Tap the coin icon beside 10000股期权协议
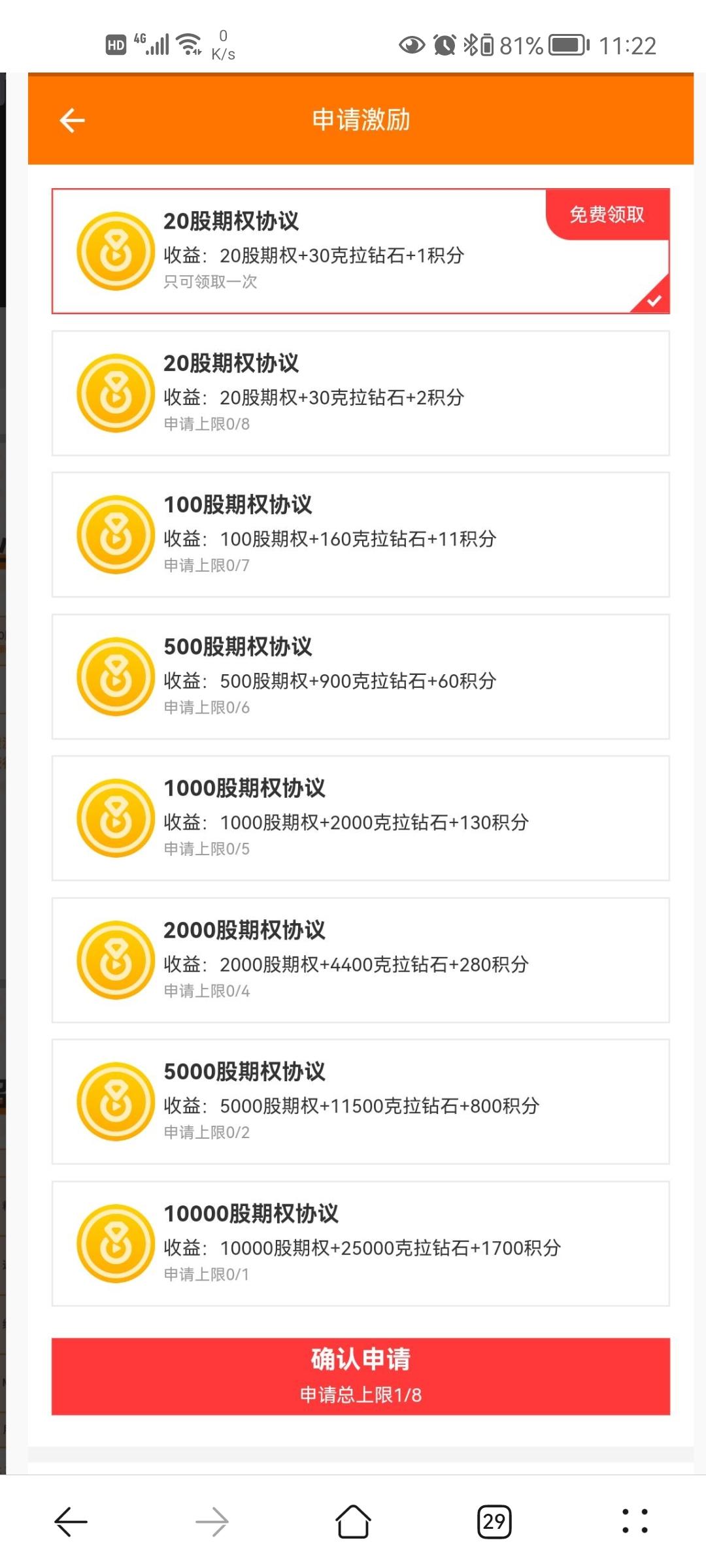 115,1243
